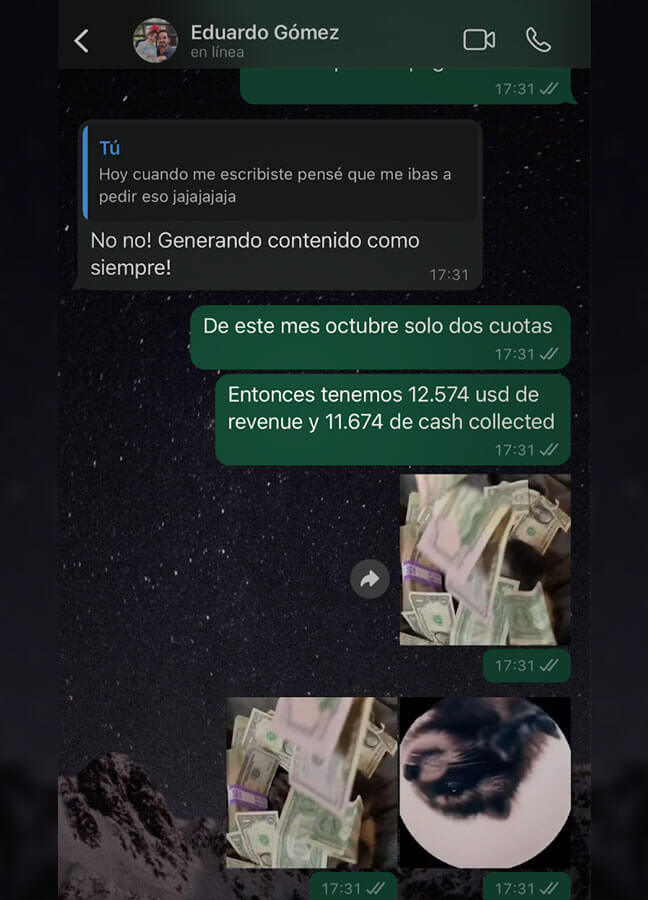Forward the single money image
Image resolution: width=648 pixels, height=900 pixels.
tap(370, 578)
